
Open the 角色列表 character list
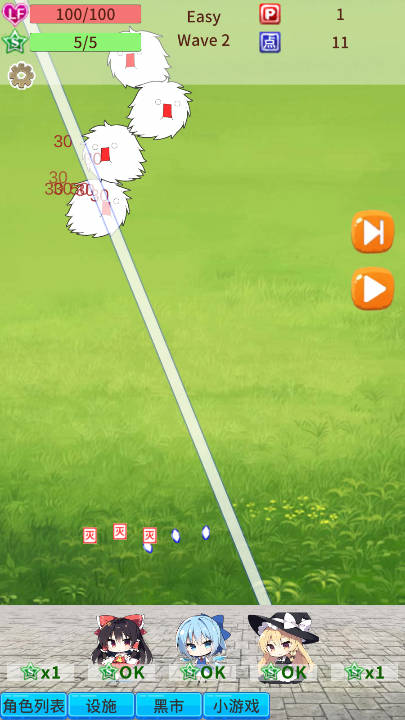point(34,706)
